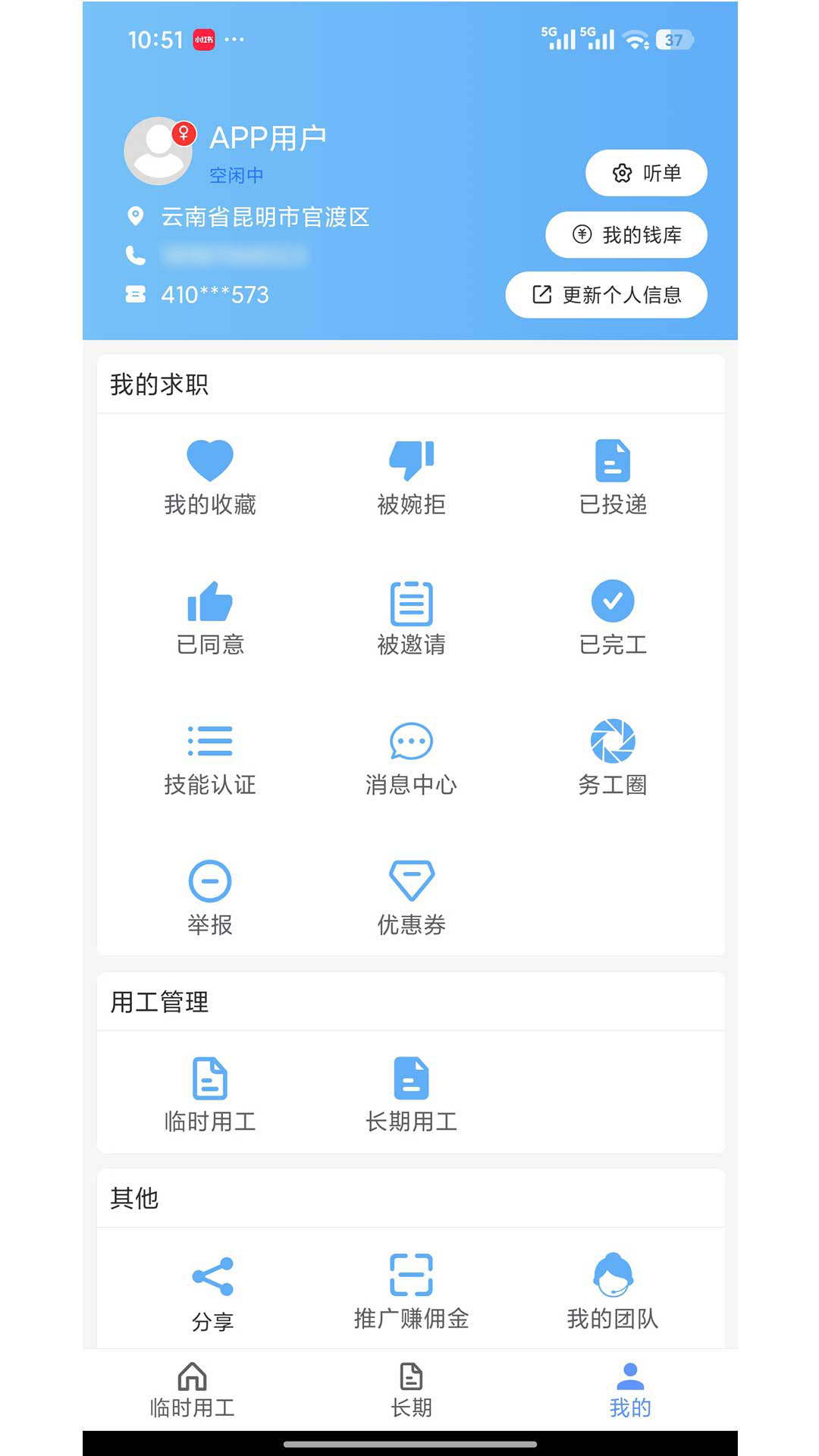Open 长期用工 long-term employment management
Screen dimensions: 819x1456
(409, 1090)
